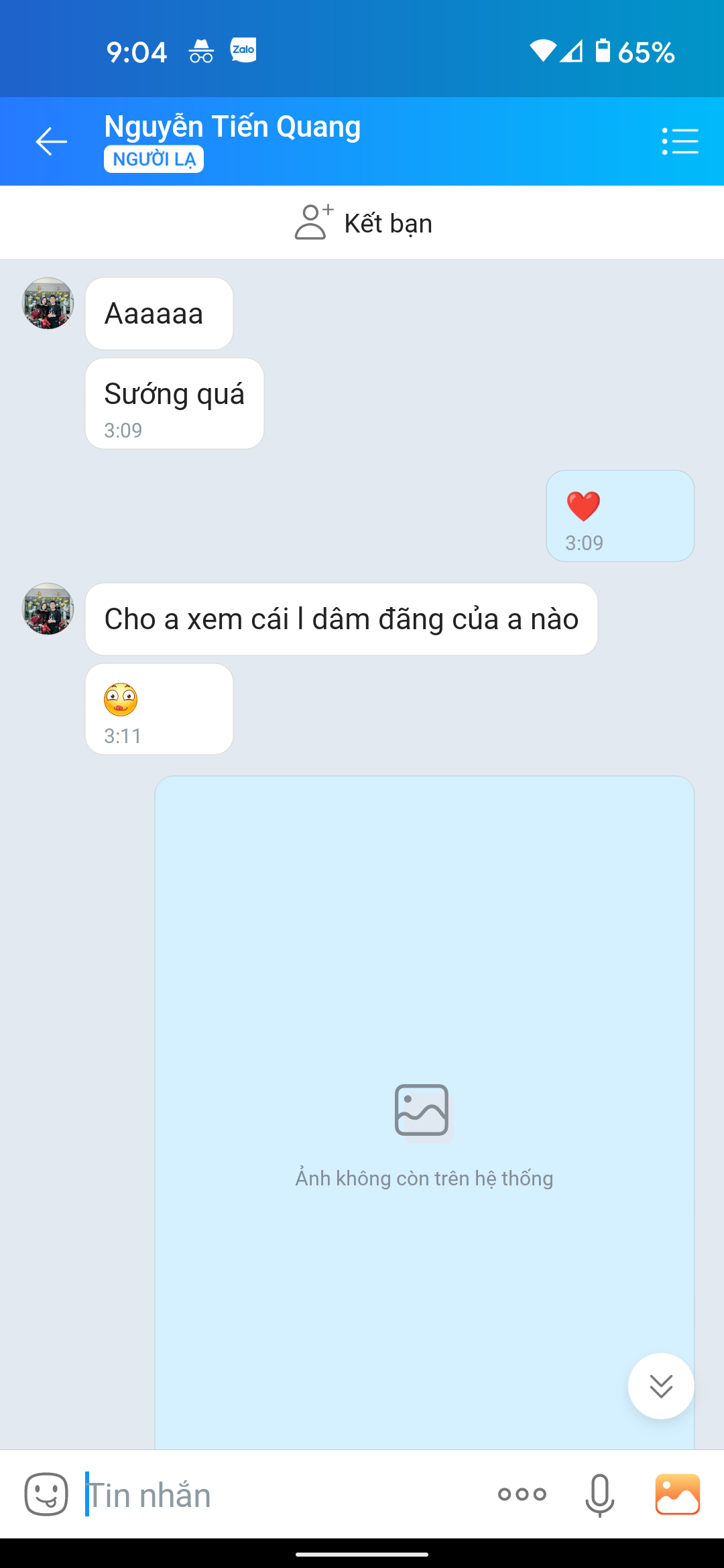Viewport: 724px width, 1568px height.
Task: Open the contact name Nguyễn Tiến Quang
Action: [x=233, y=127]
